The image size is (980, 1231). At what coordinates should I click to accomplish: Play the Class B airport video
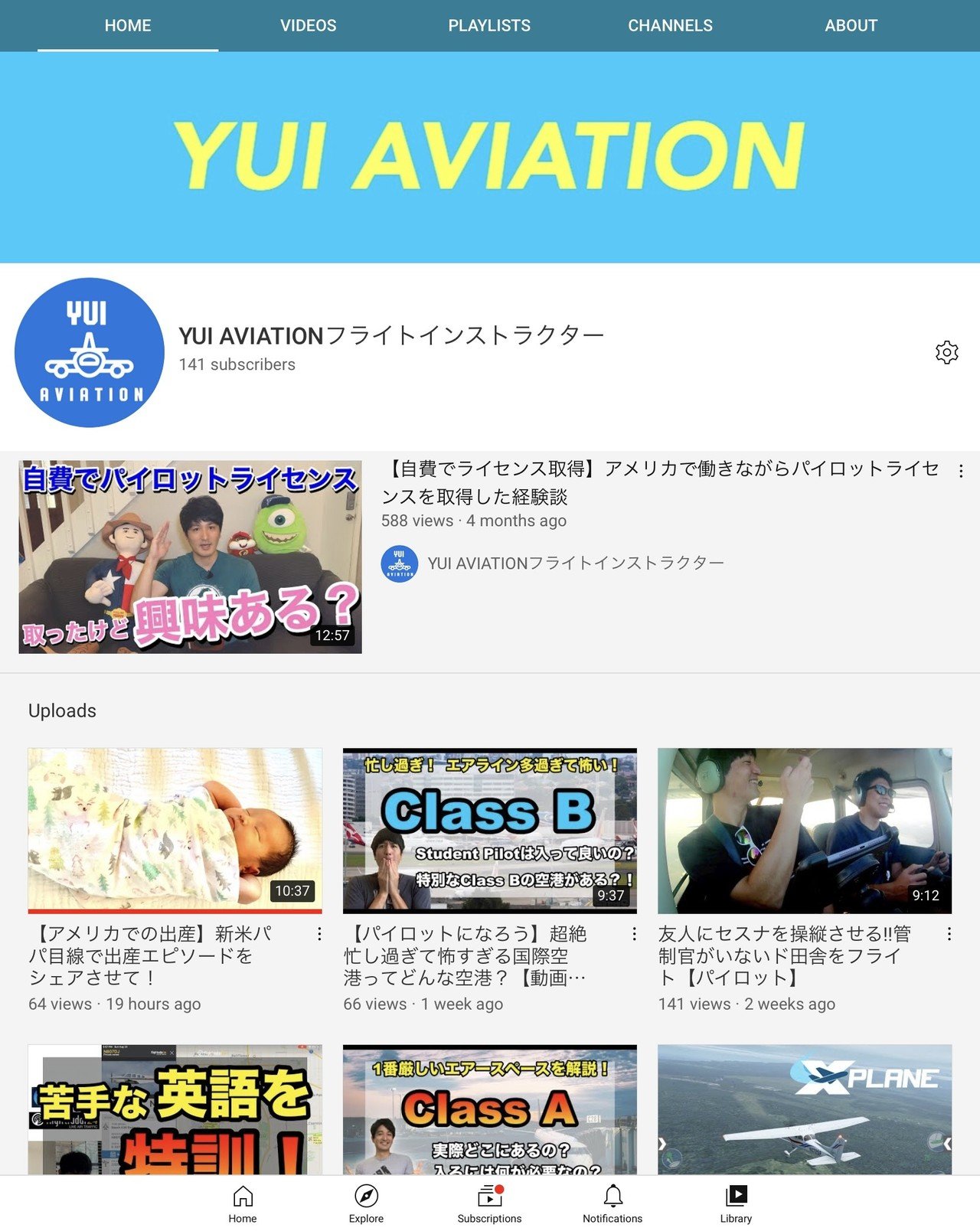490,831
